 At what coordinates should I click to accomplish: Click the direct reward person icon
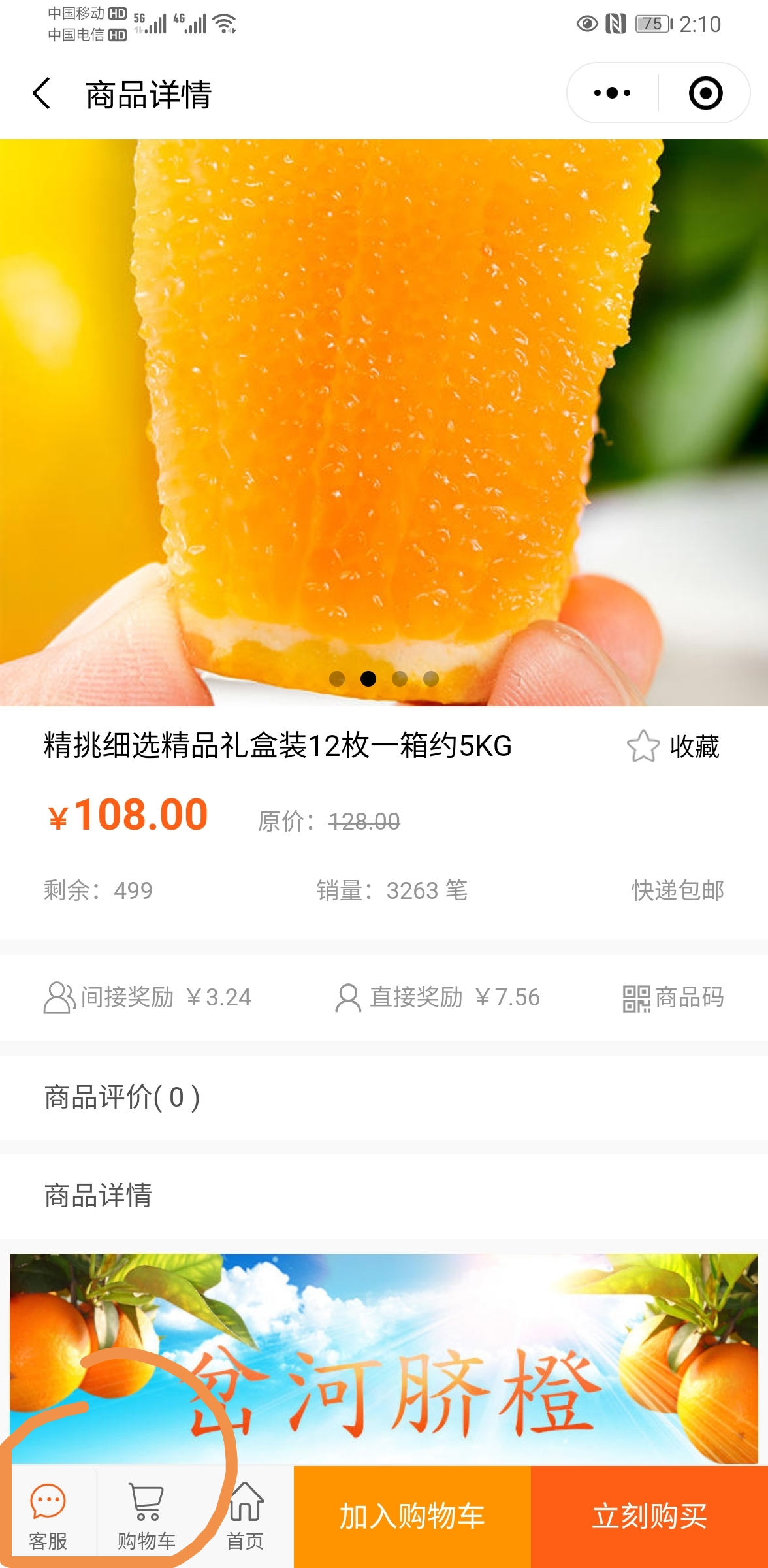[347, 998]
